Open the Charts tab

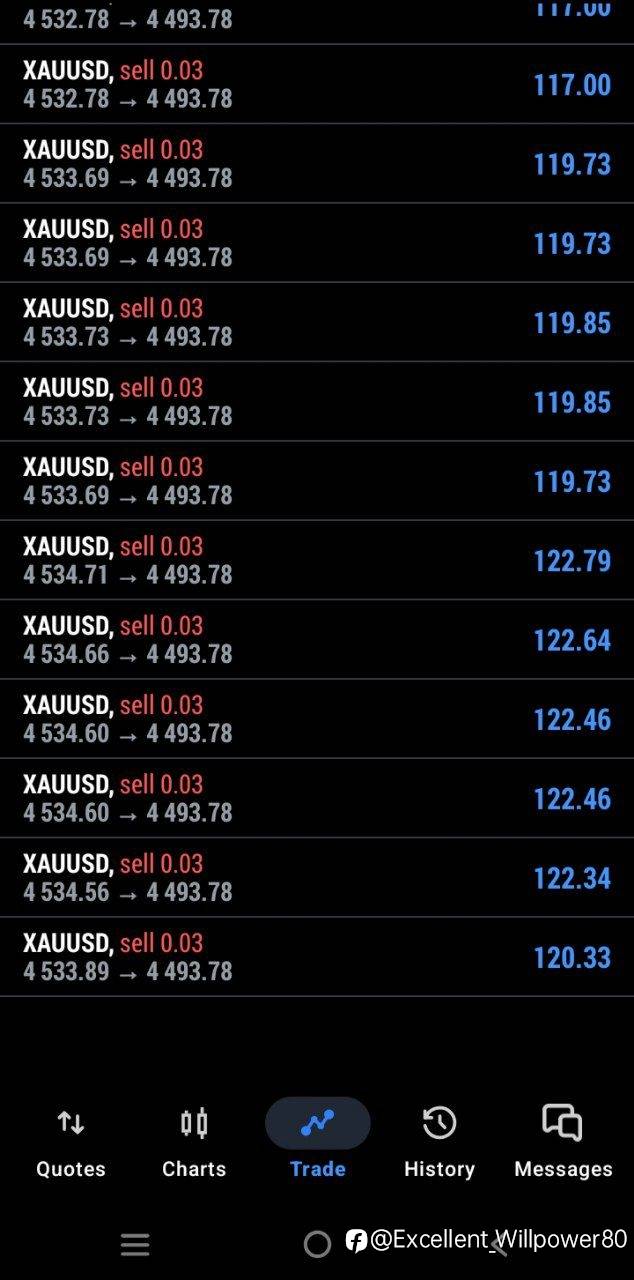[x=194, y=1142]
